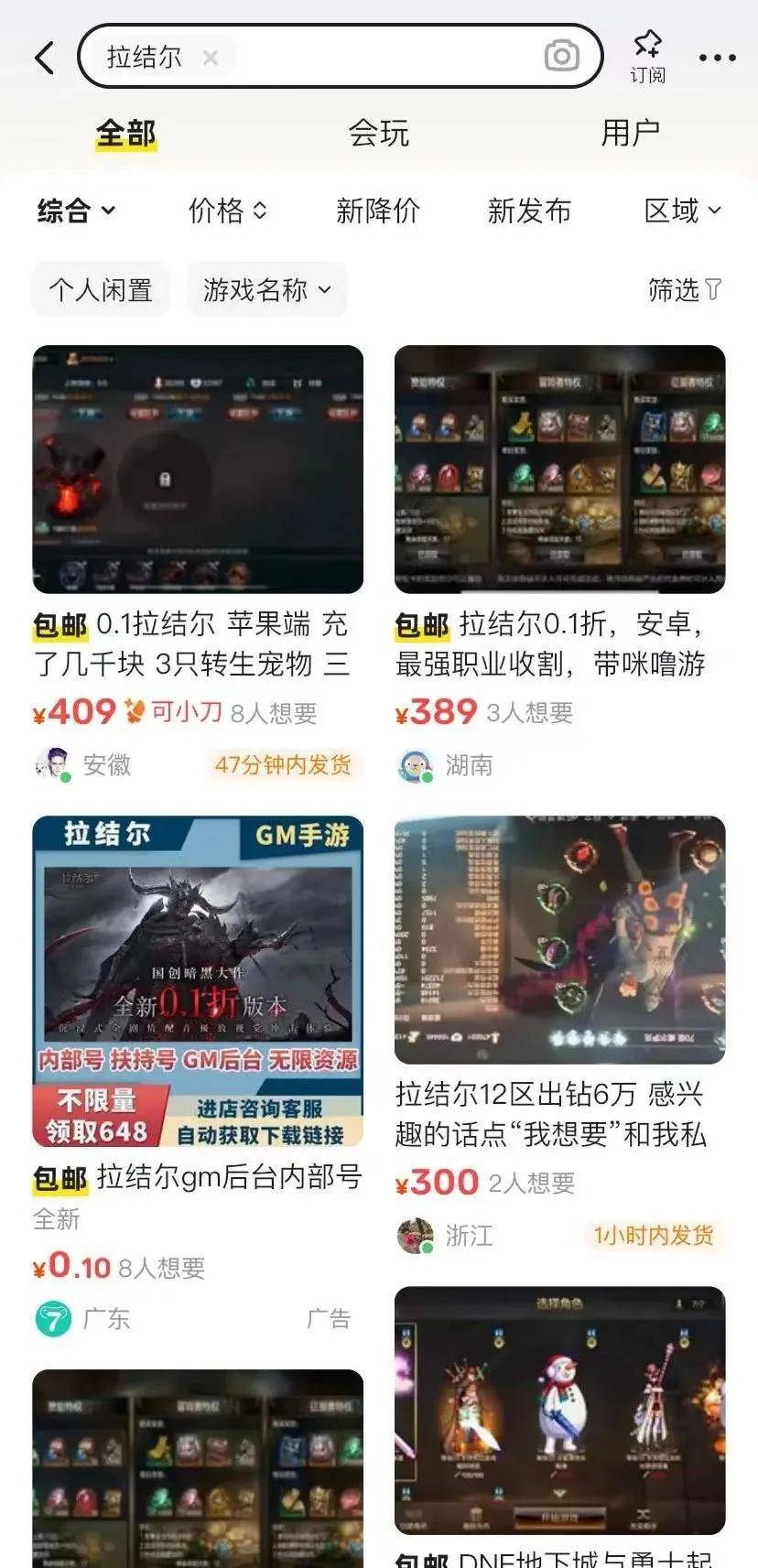Viewport: 758px width, 1568px height.
Task: Expand the 区域 region dropdown
Action: tap(683, 211)
